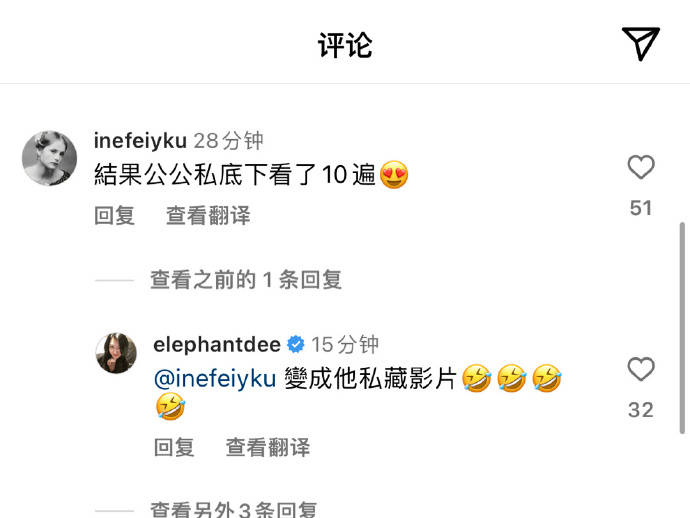Open the @inefeiyku mention link
The height and width of the screenshot is (518, 690).
click(x=215, y=378)
